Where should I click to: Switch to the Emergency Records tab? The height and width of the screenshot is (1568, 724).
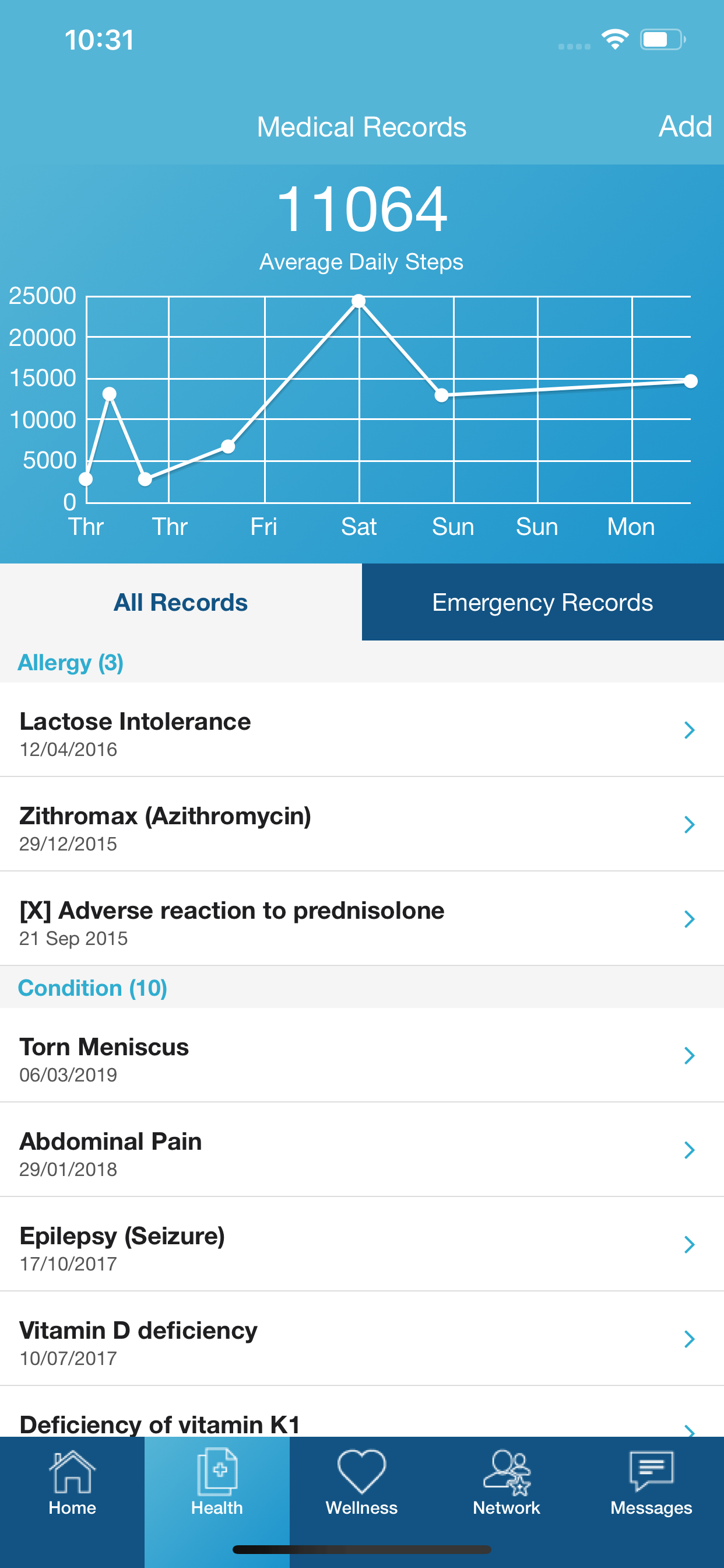542,602
